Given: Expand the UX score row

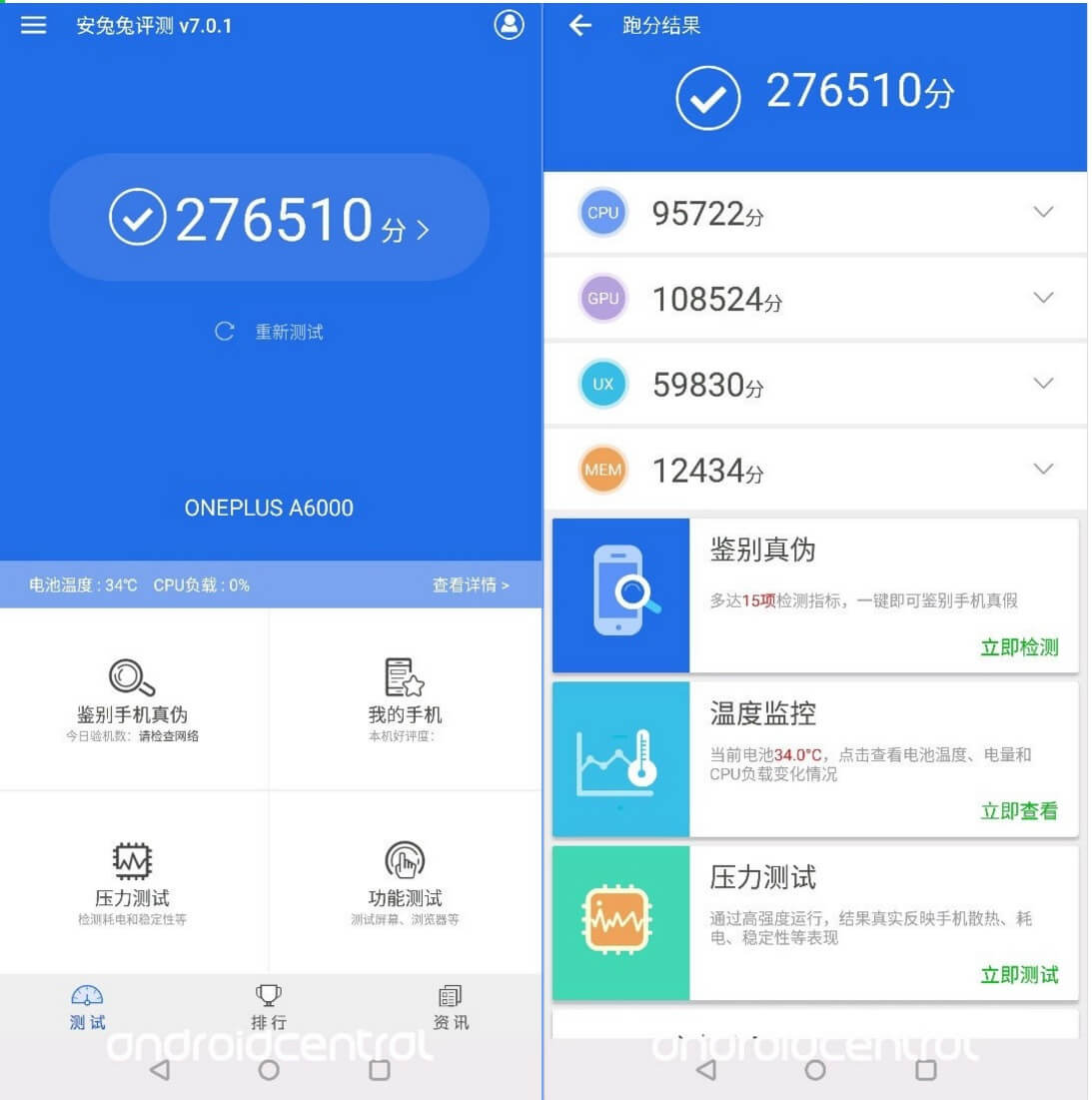Looking at the screenshot, I should (x=1042, y=384).
